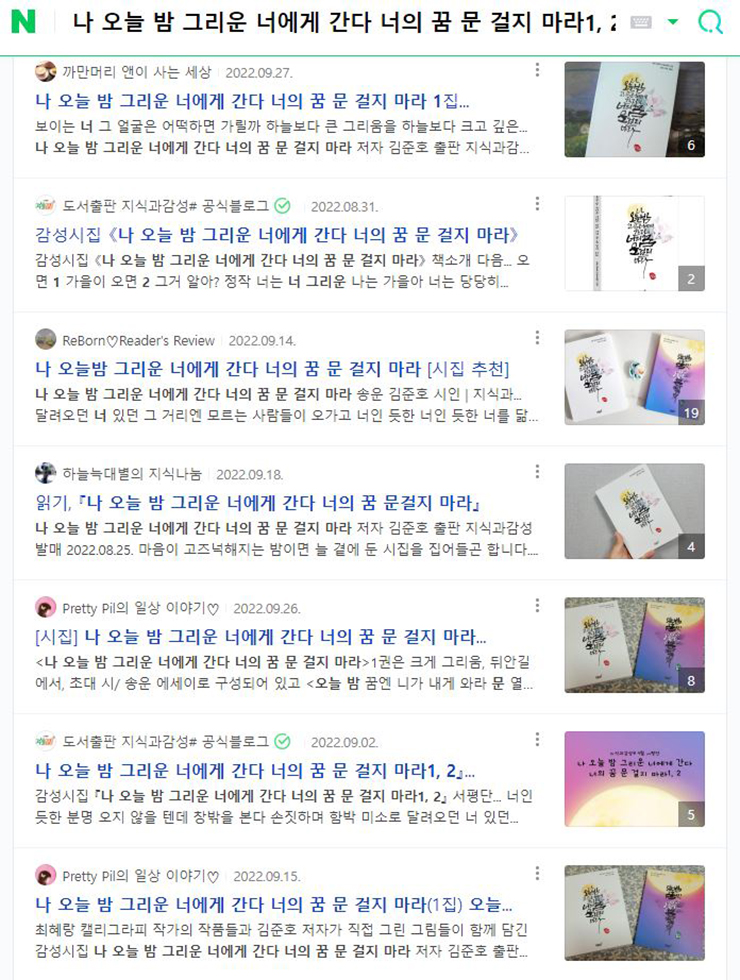Expand the search history dropdown arrow
Screen dimensions: 740x980
[673, 23]
